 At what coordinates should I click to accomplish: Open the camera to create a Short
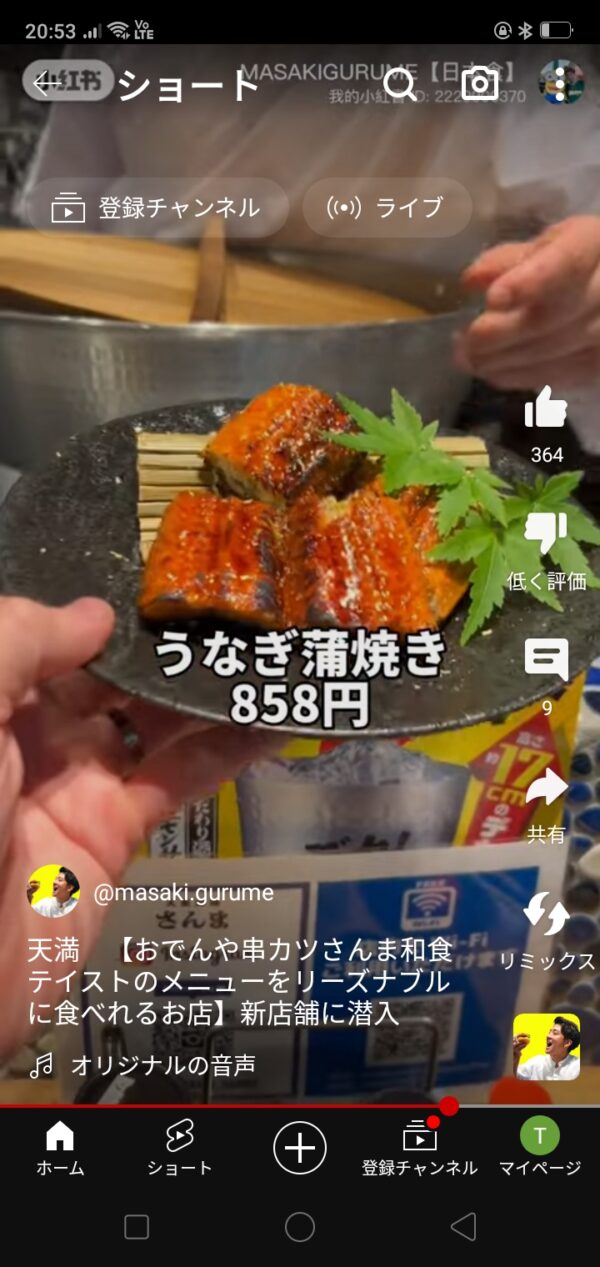[480, 84]
